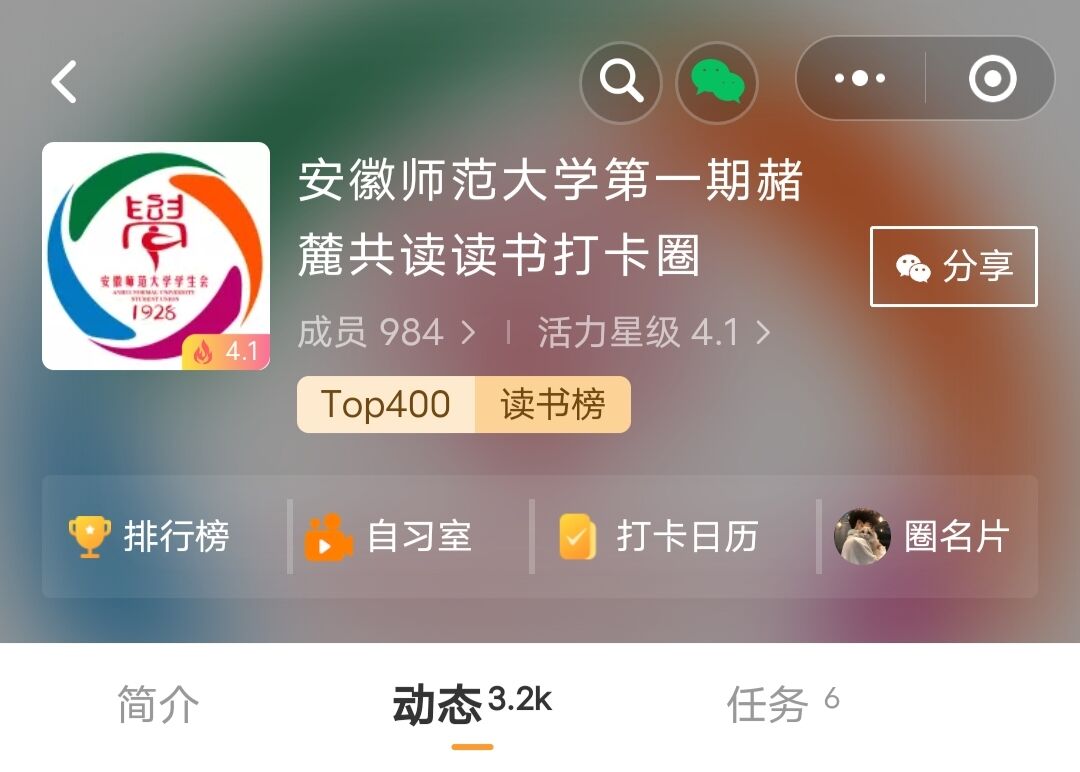Viewport: 1080px width, 772px height.
Task: Switch to the 简介 tab
Action: coord(158,705)
